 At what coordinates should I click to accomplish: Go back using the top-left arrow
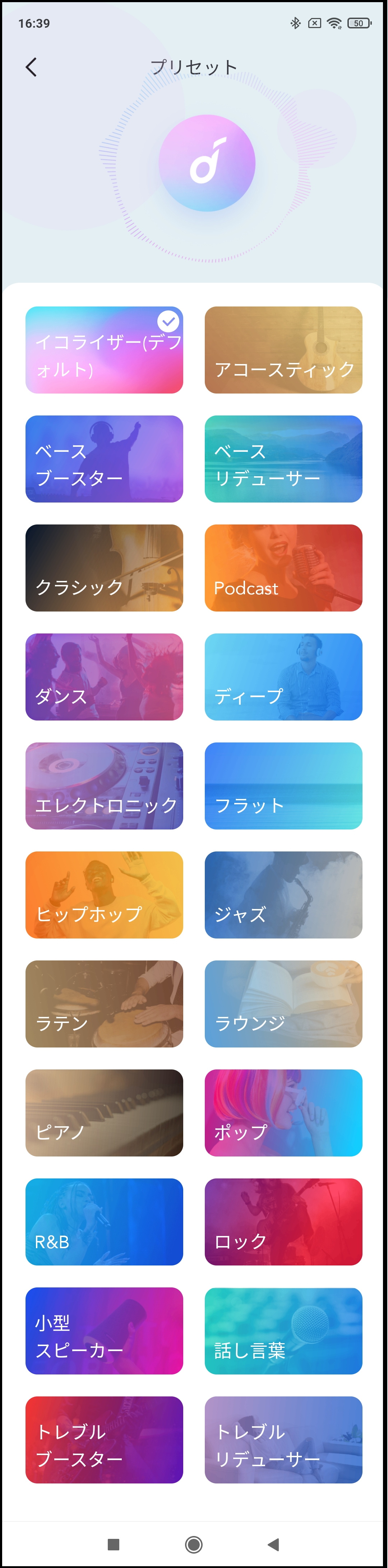(x=32, y=67)
